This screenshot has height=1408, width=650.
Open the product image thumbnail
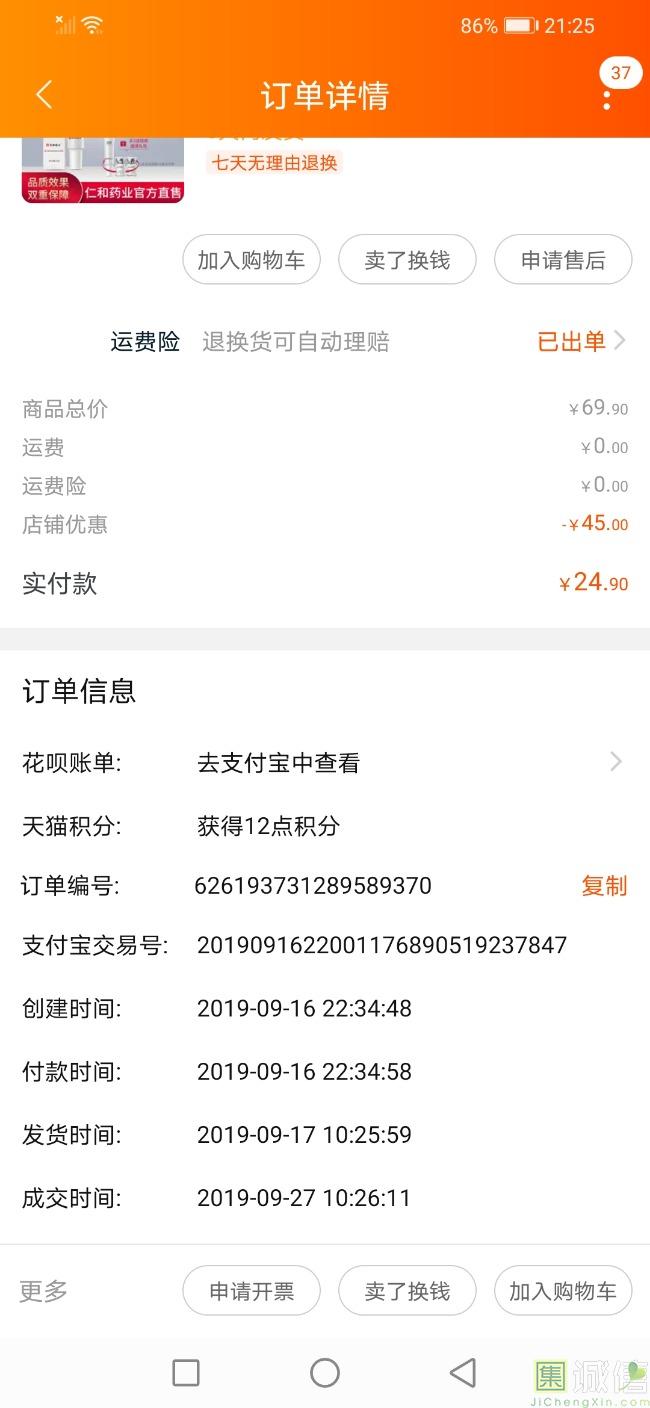[x=103, y=171]
